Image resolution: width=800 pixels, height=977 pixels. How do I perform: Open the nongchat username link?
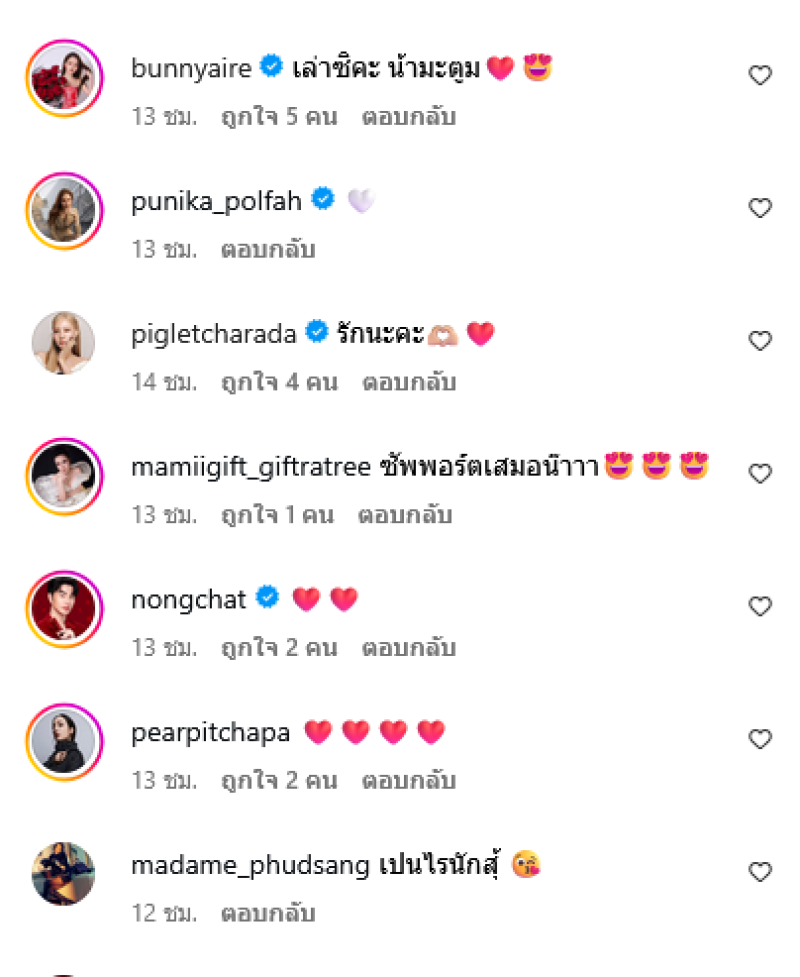click(189, 599)
